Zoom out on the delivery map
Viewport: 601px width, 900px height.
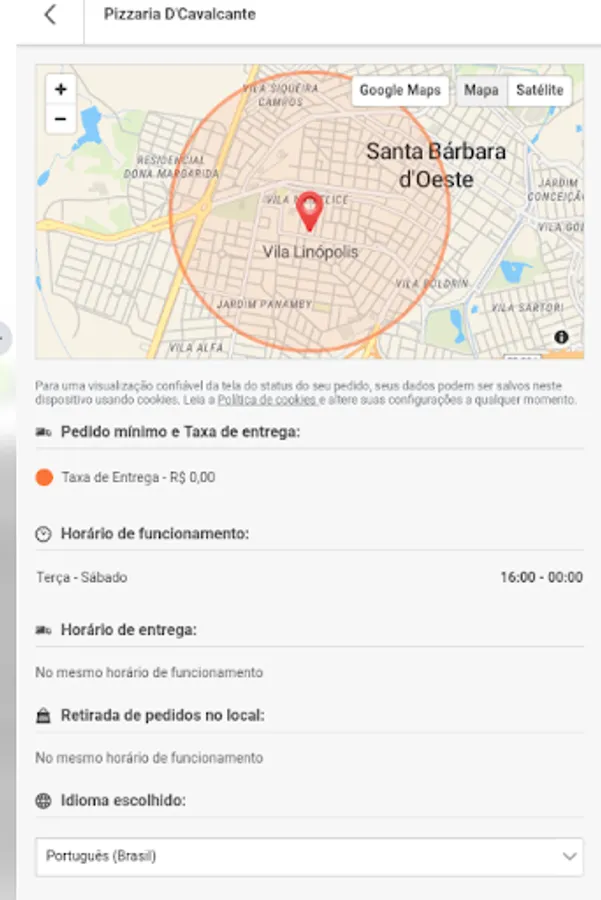click(61, 119)
